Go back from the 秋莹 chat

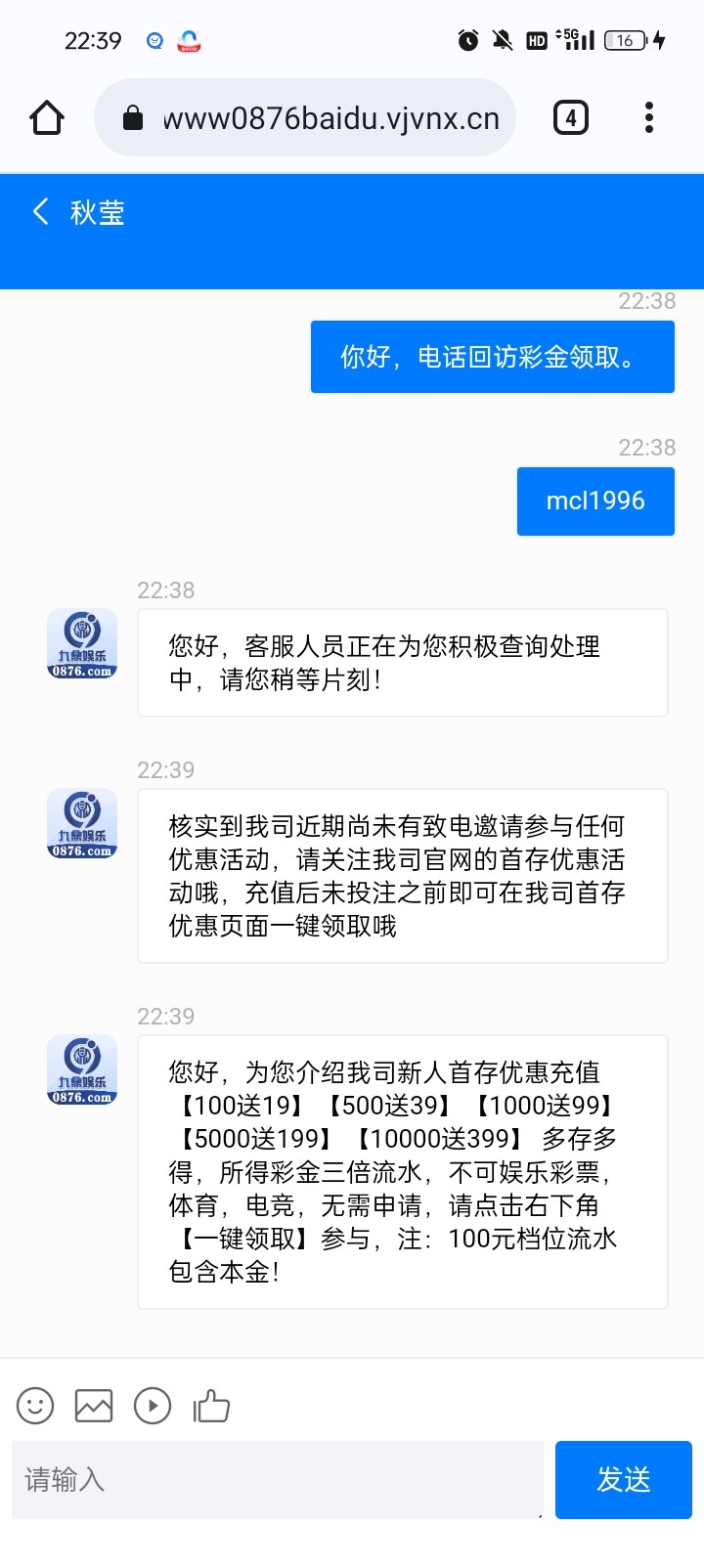point(40,211)
